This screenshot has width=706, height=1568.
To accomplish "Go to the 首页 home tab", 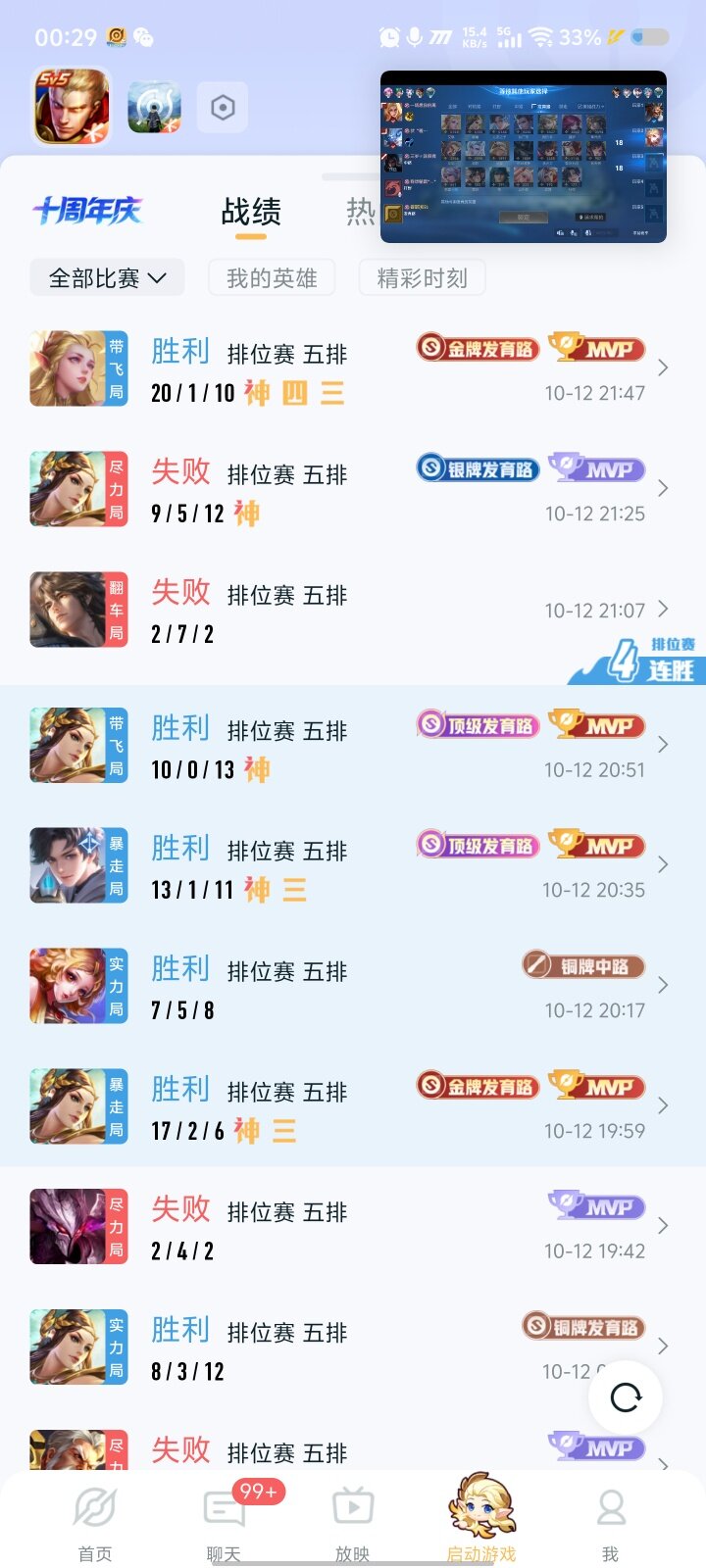I will pyautogui.click(x=95, y=1521).
